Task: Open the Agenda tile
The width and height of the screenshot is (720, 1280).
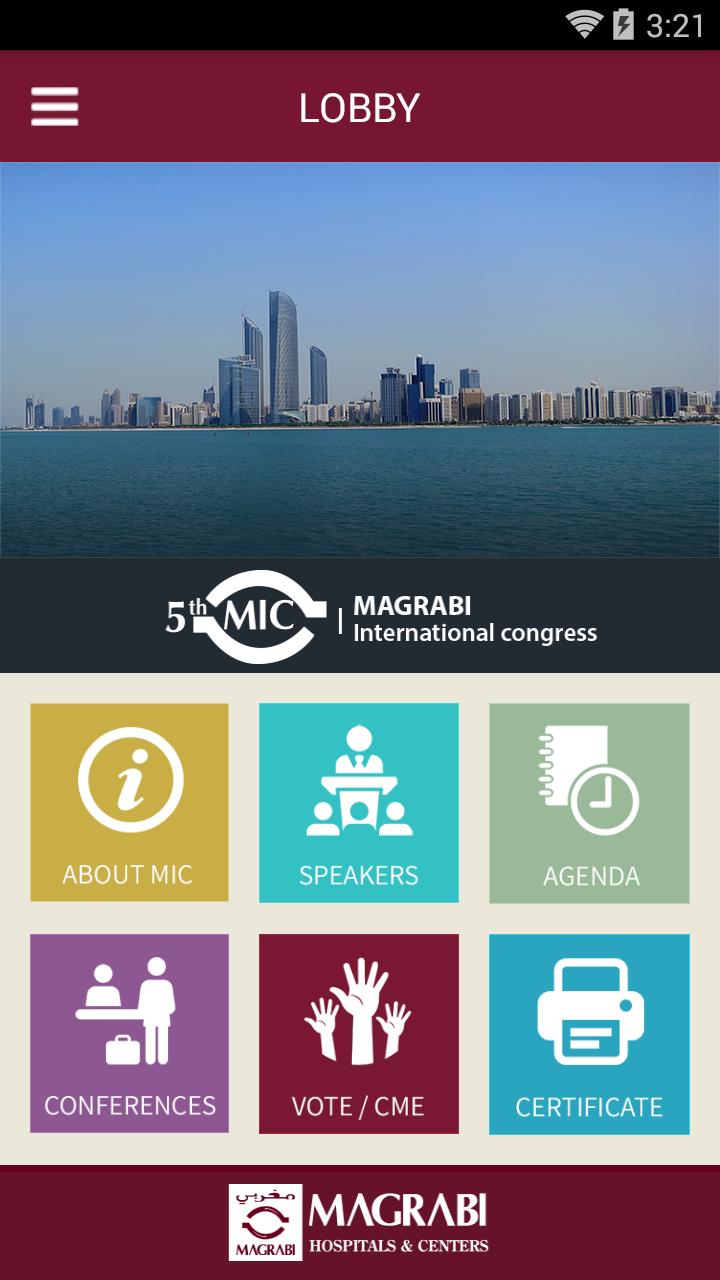Action: click(x=589, y=802)
